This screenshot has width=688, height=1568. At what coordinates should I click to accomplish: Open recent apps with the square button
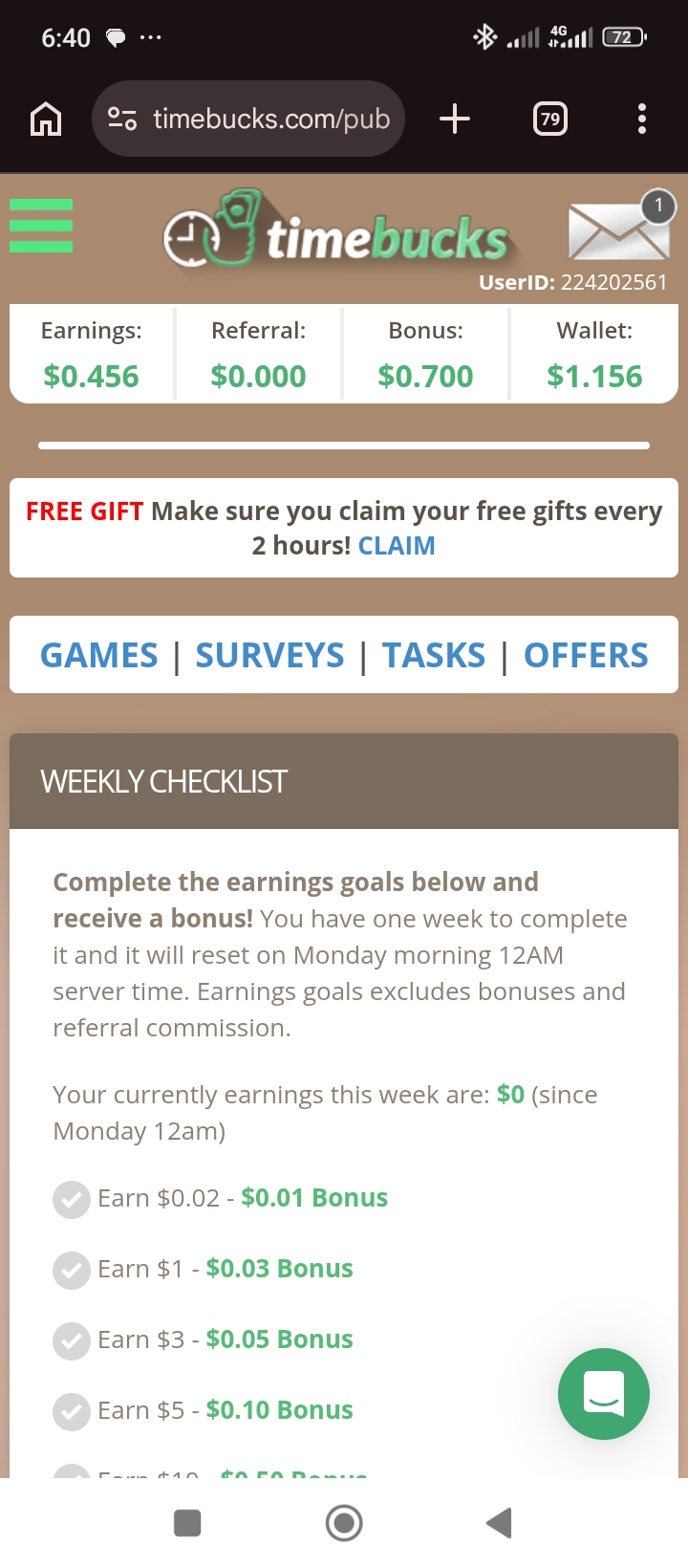[x=187, y=1523]
